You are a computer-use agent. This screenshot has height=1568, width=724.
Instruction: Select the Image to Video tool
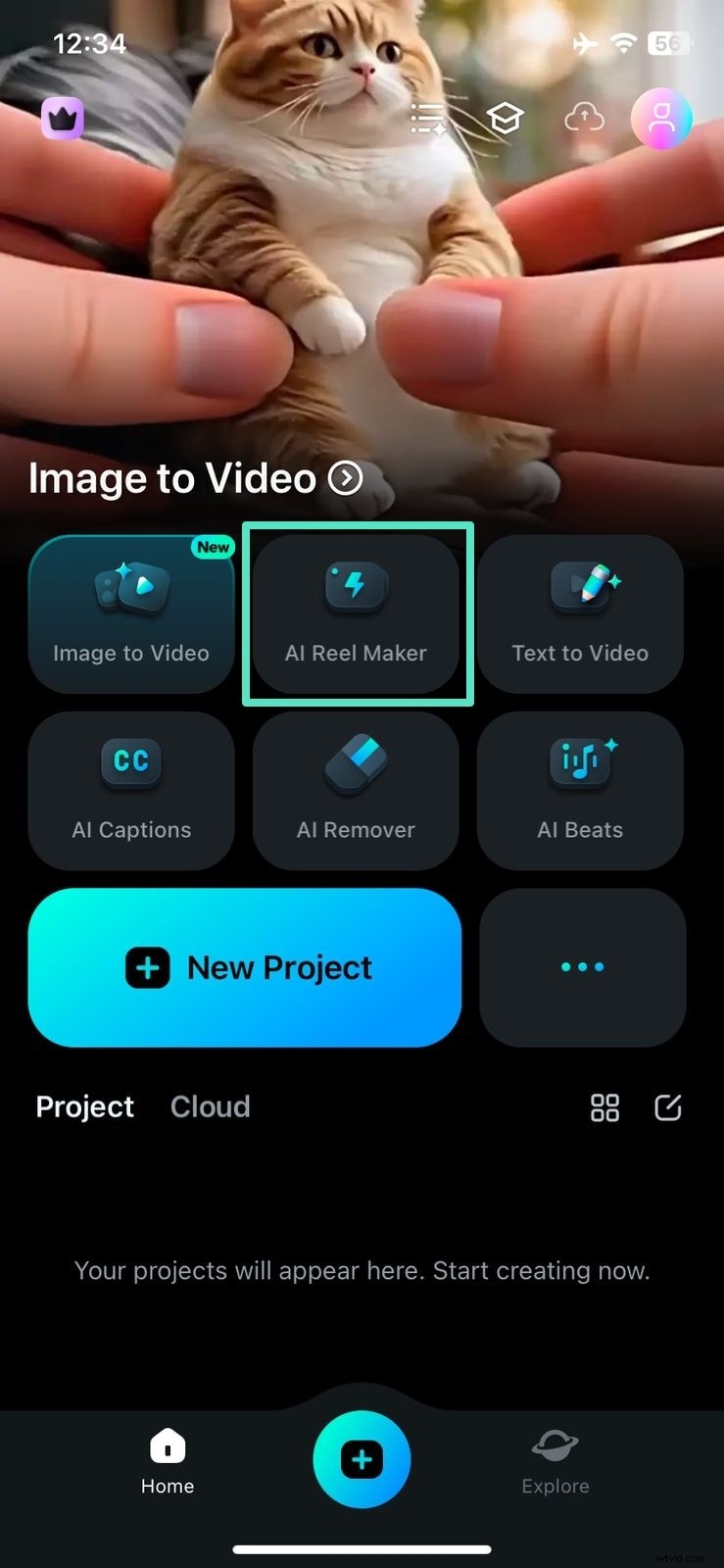coord(131,613)
